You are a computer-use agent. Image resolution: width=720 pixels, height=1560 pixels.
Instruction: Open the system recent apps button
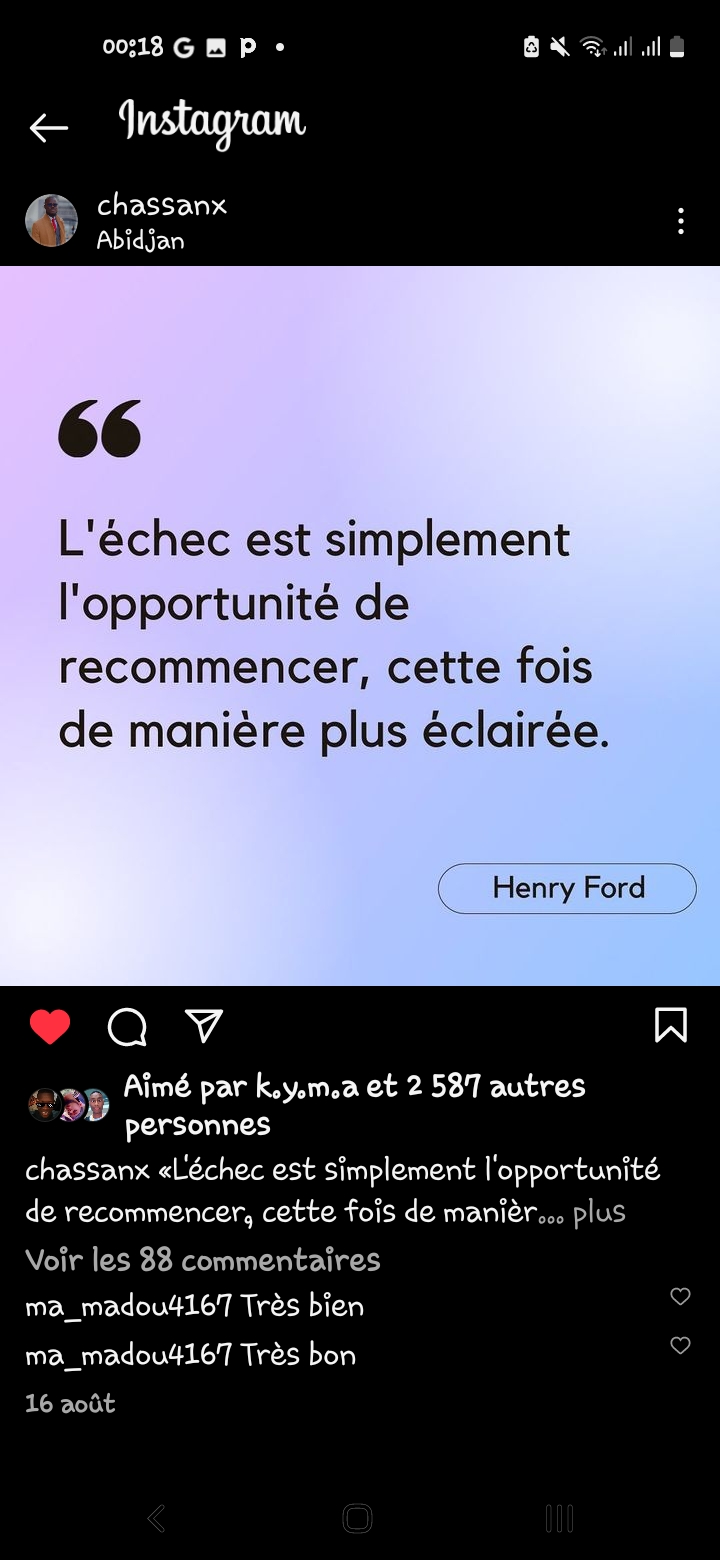(559, 1518)
